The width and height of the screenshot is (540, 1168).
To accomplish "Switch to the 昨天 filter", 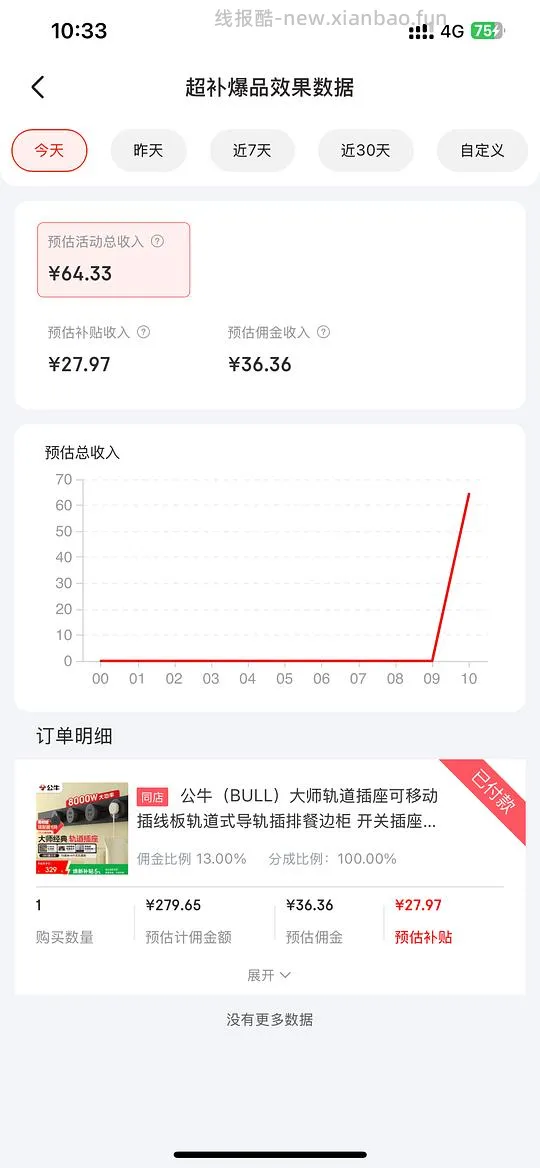I will click(x=148, y=150).
